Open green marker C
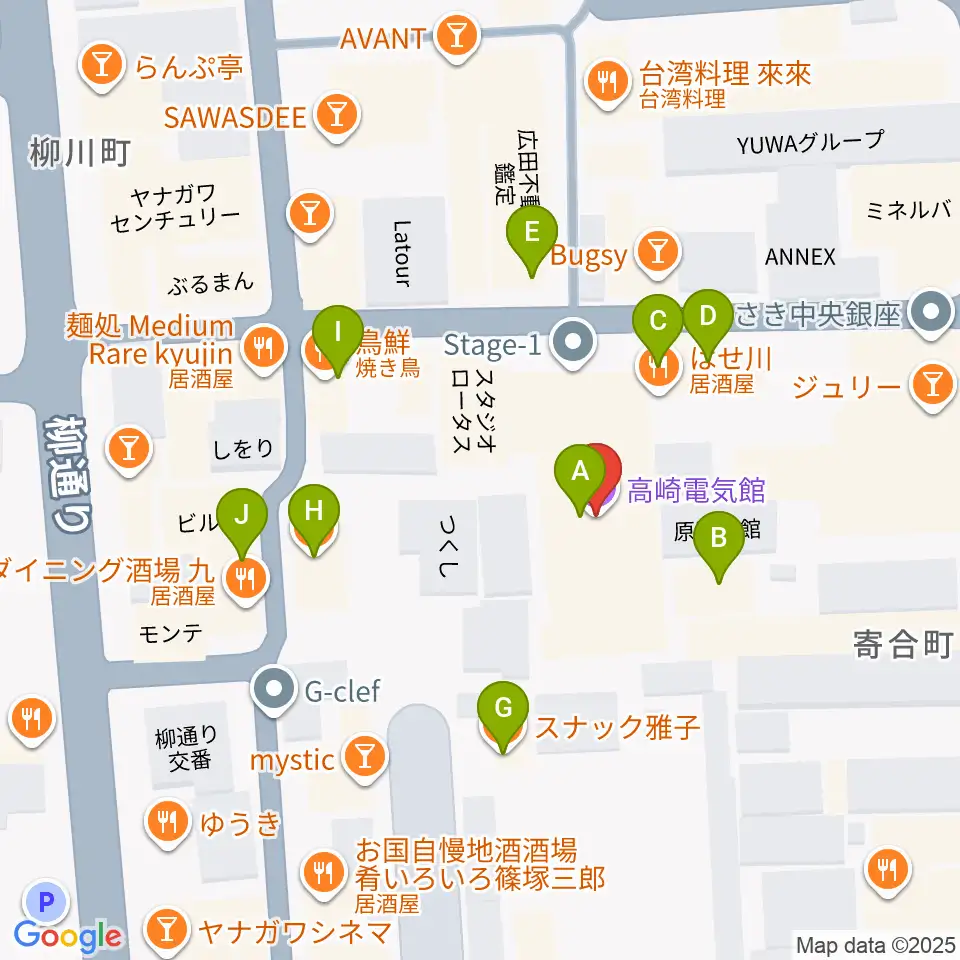Screen dimensions: 960x960 point(658,329)
